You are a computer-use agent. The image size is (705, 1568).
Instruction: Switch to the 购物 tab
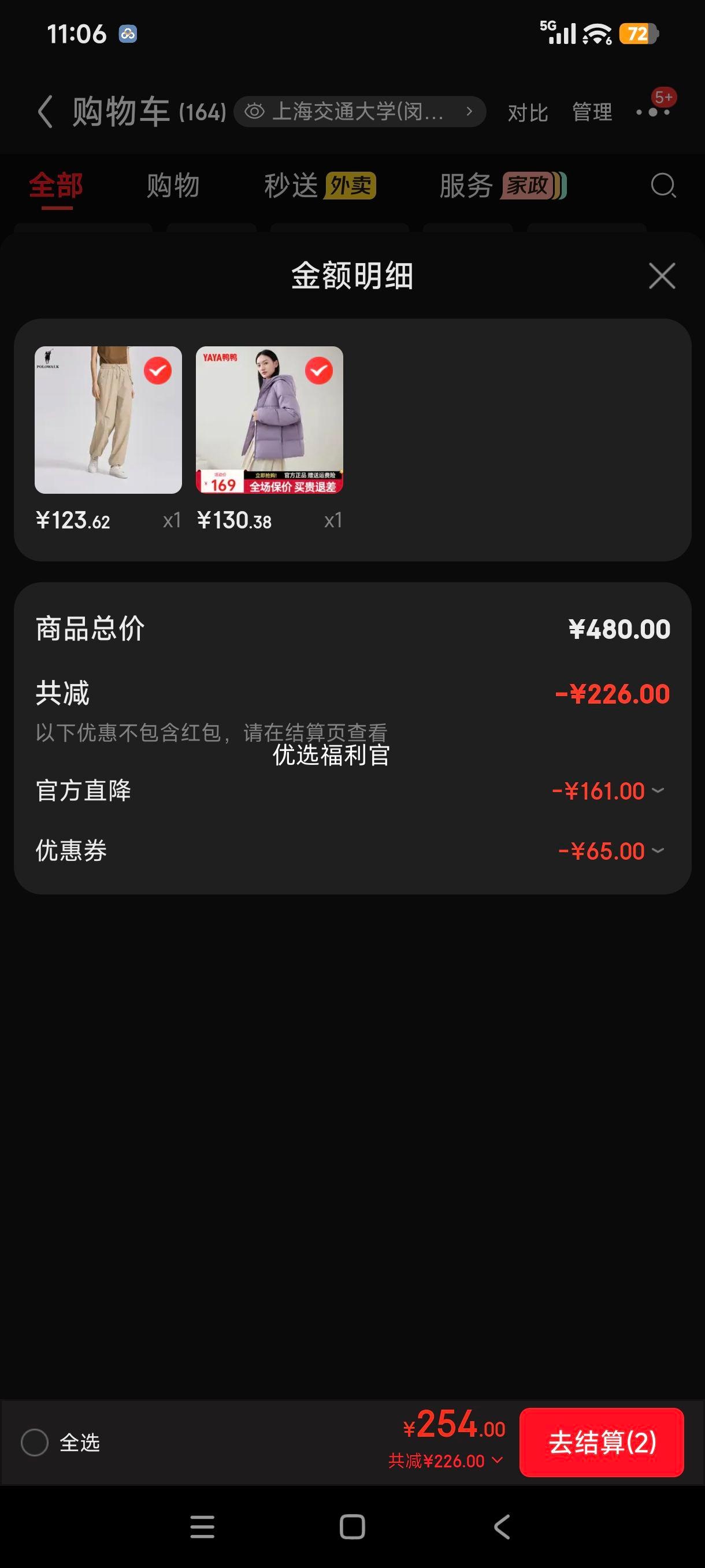172,186
